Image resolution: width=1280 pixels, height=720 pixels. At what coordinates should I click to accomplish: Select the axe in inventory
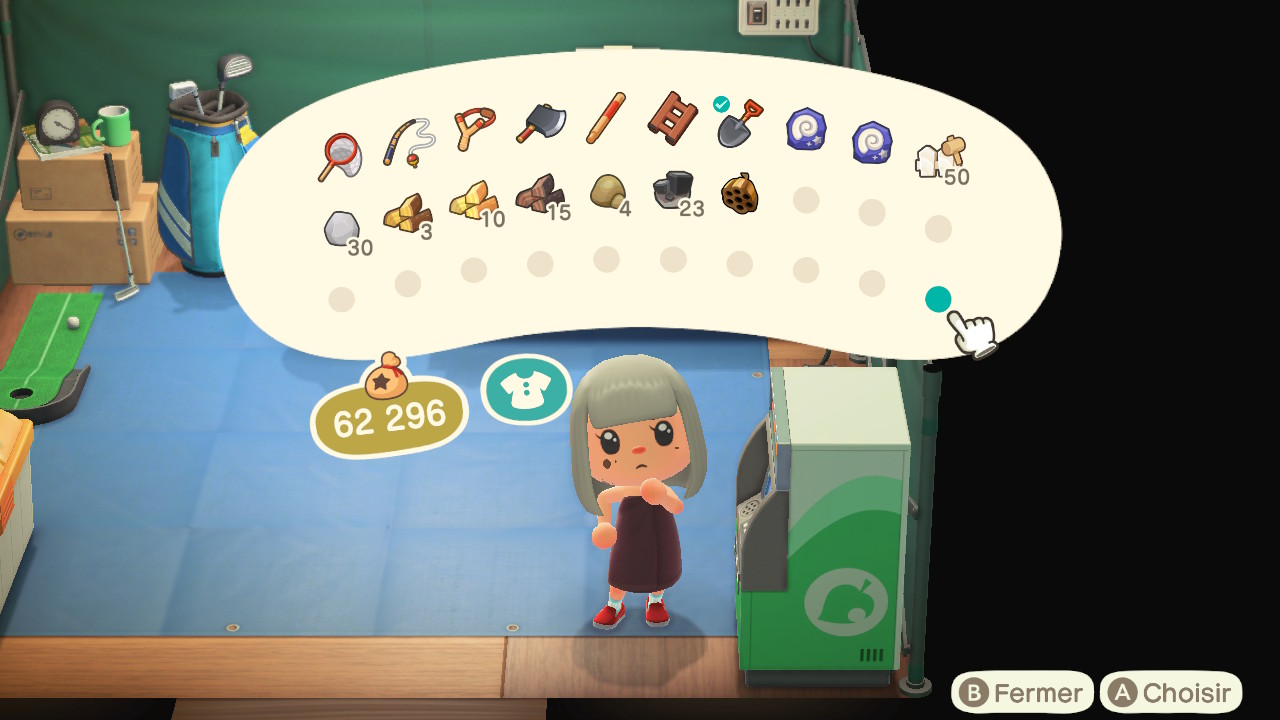540,123
